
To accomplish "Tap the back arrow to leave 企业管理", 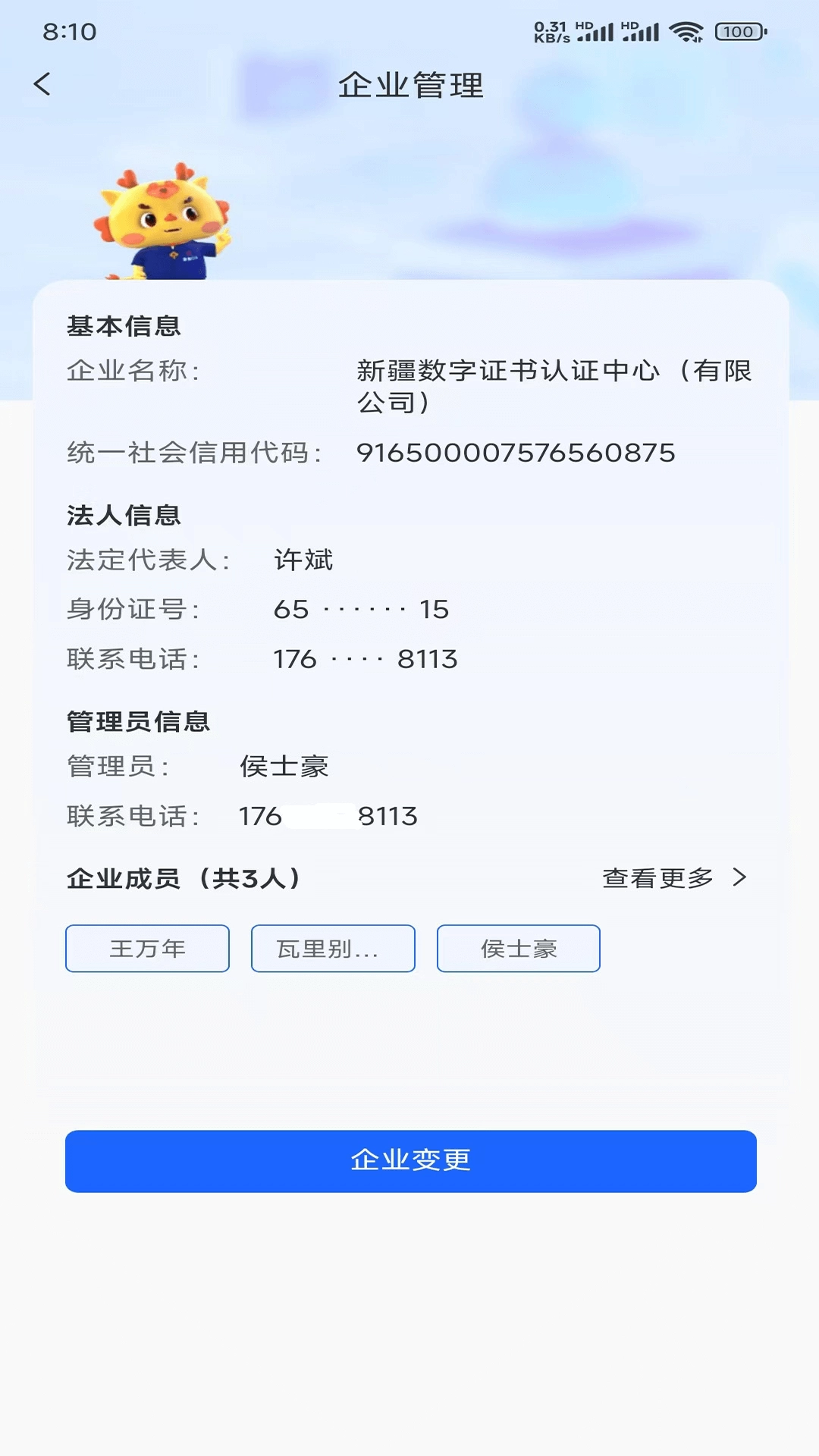I will 42,84.
